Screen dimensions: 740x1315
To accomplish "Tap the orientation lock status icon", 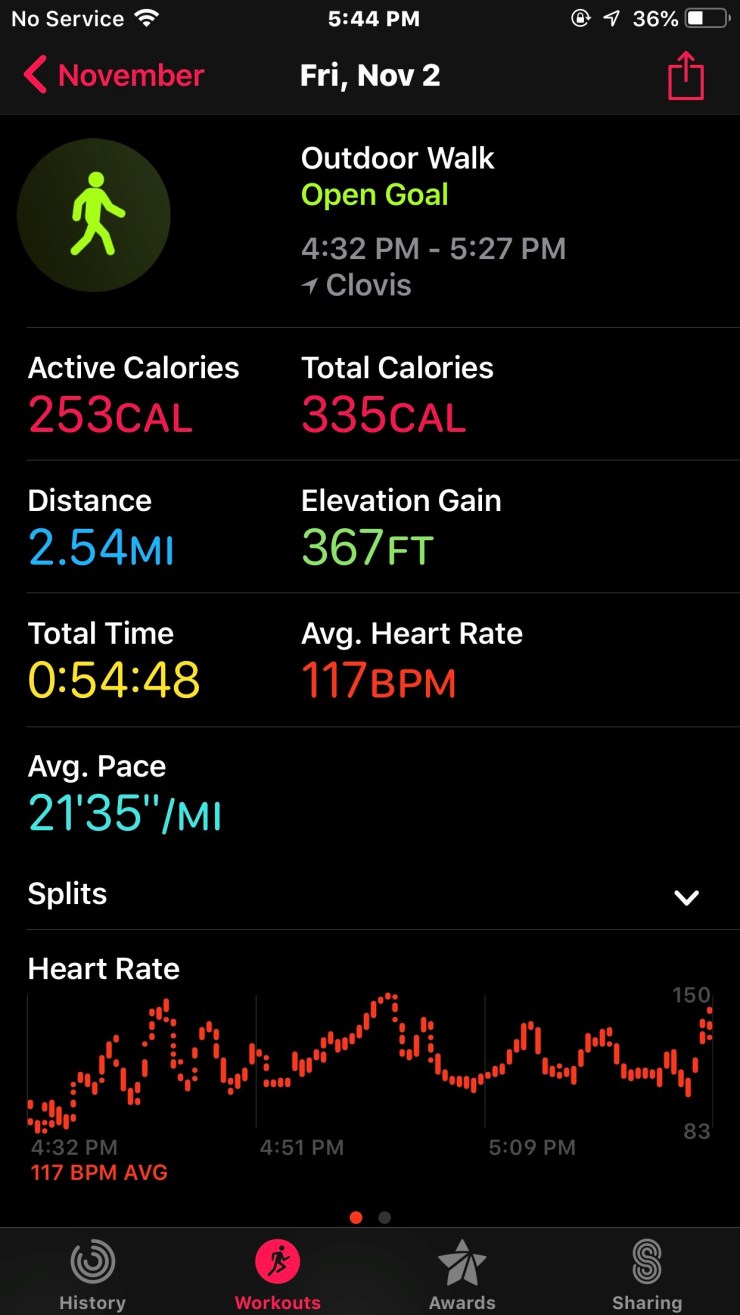I will pos(582,17).
